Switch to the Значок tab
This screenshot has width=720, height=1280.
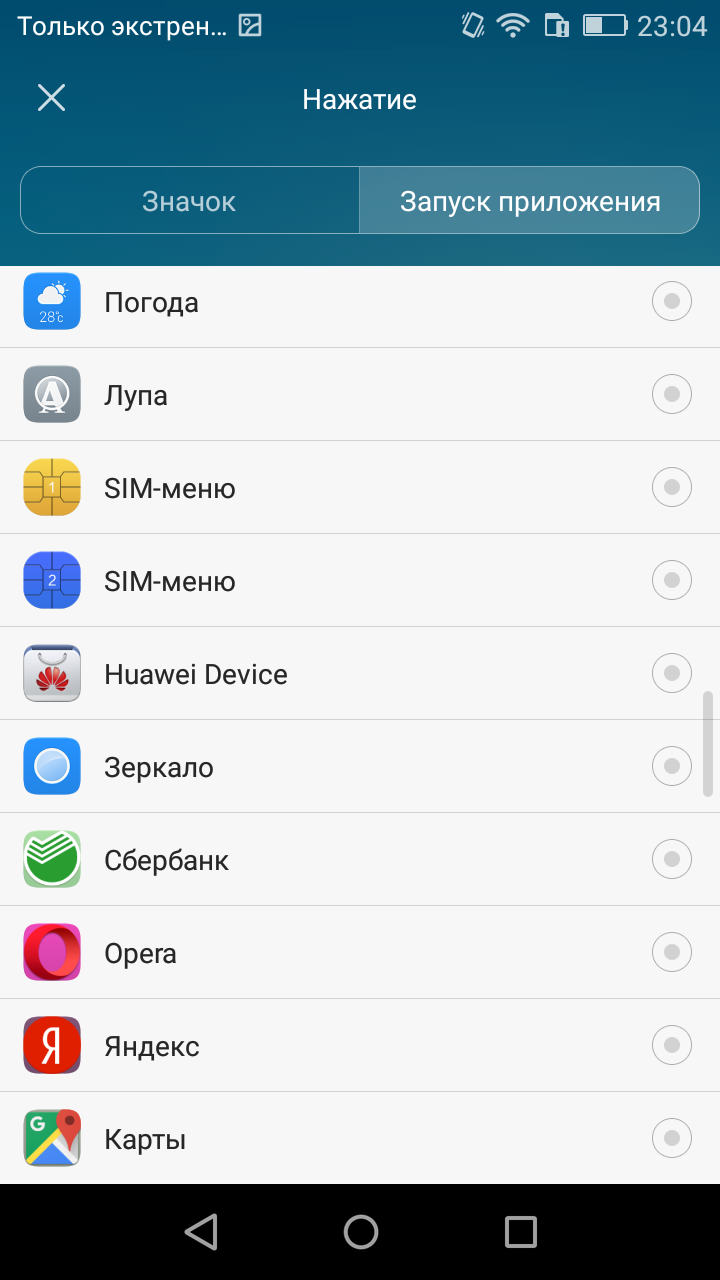pyautogui.click(x=190, y=201)
